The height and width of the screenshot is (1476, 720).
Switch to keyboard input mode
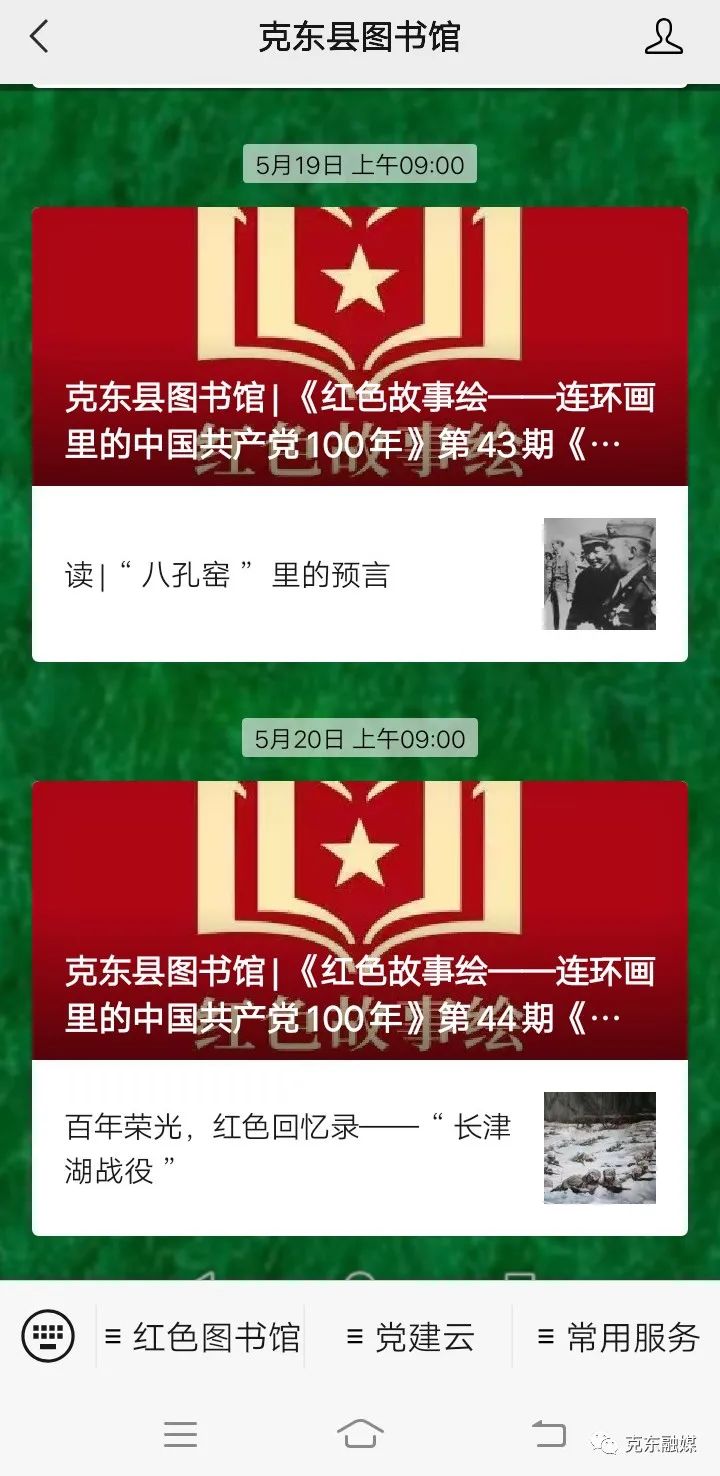click(x=48, y=1336)
